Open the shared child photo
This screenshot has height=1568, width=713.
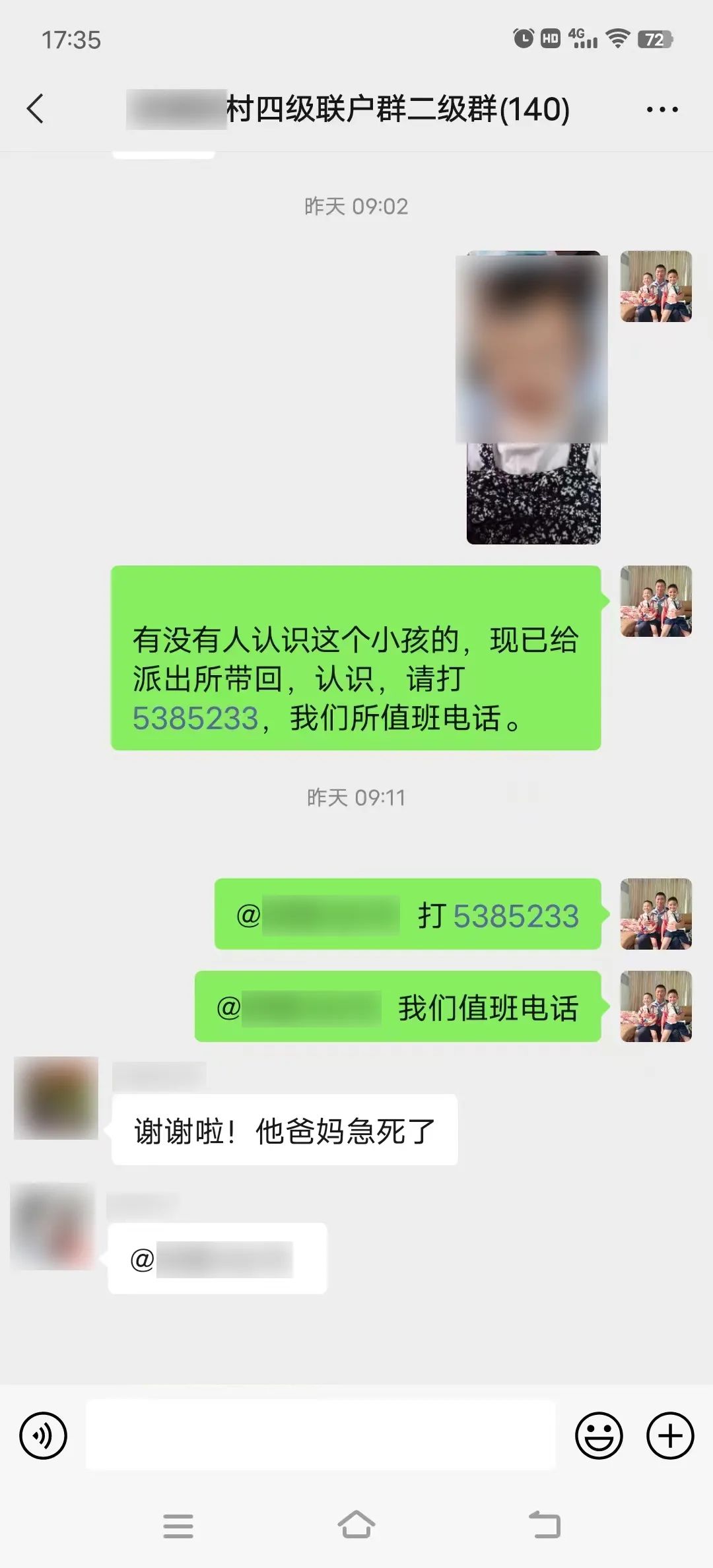pyautogui.click(x=533, y=397)
